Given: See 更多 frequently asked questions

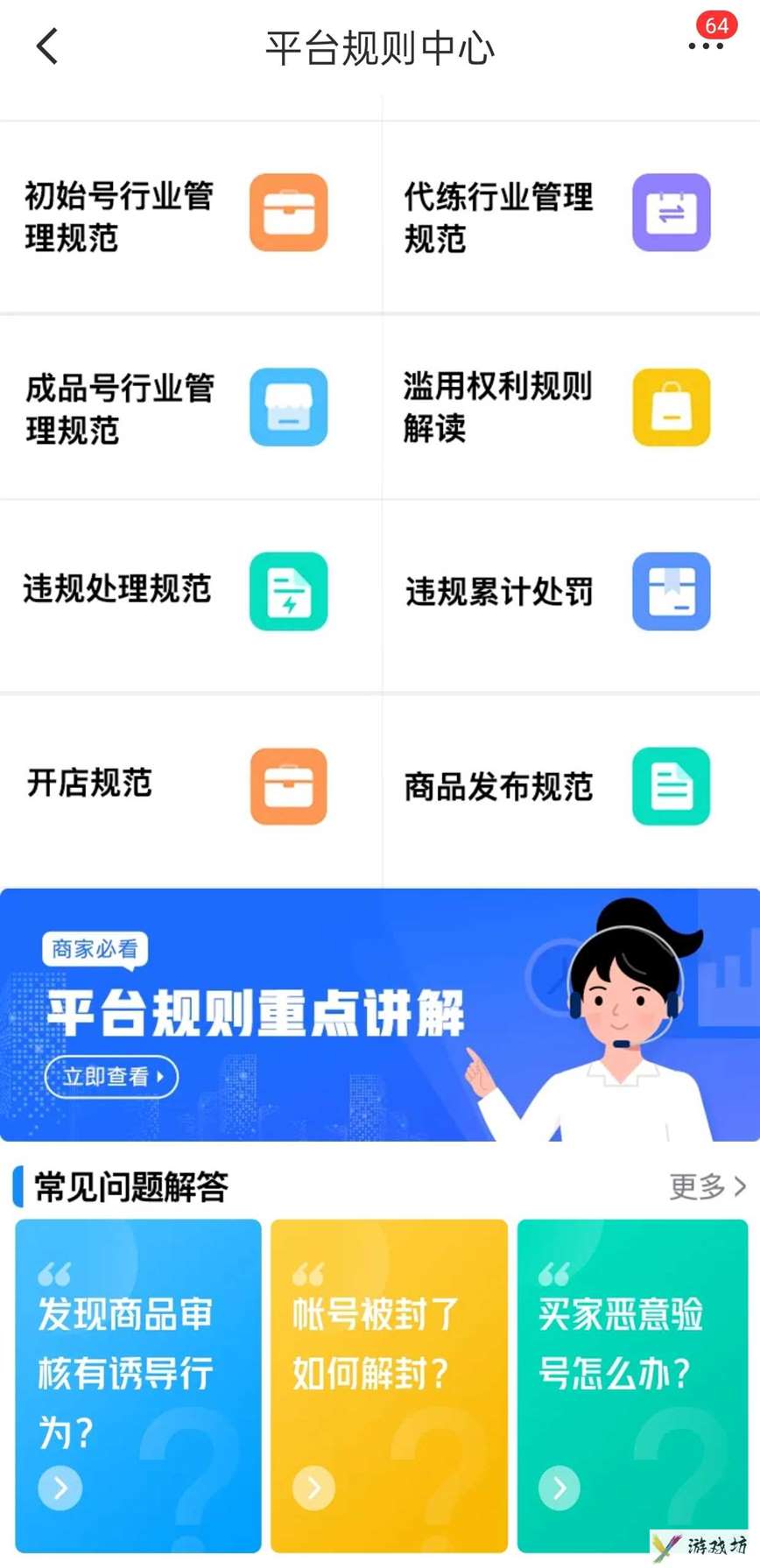Looking at the screenshot, I should point(707,1186).
